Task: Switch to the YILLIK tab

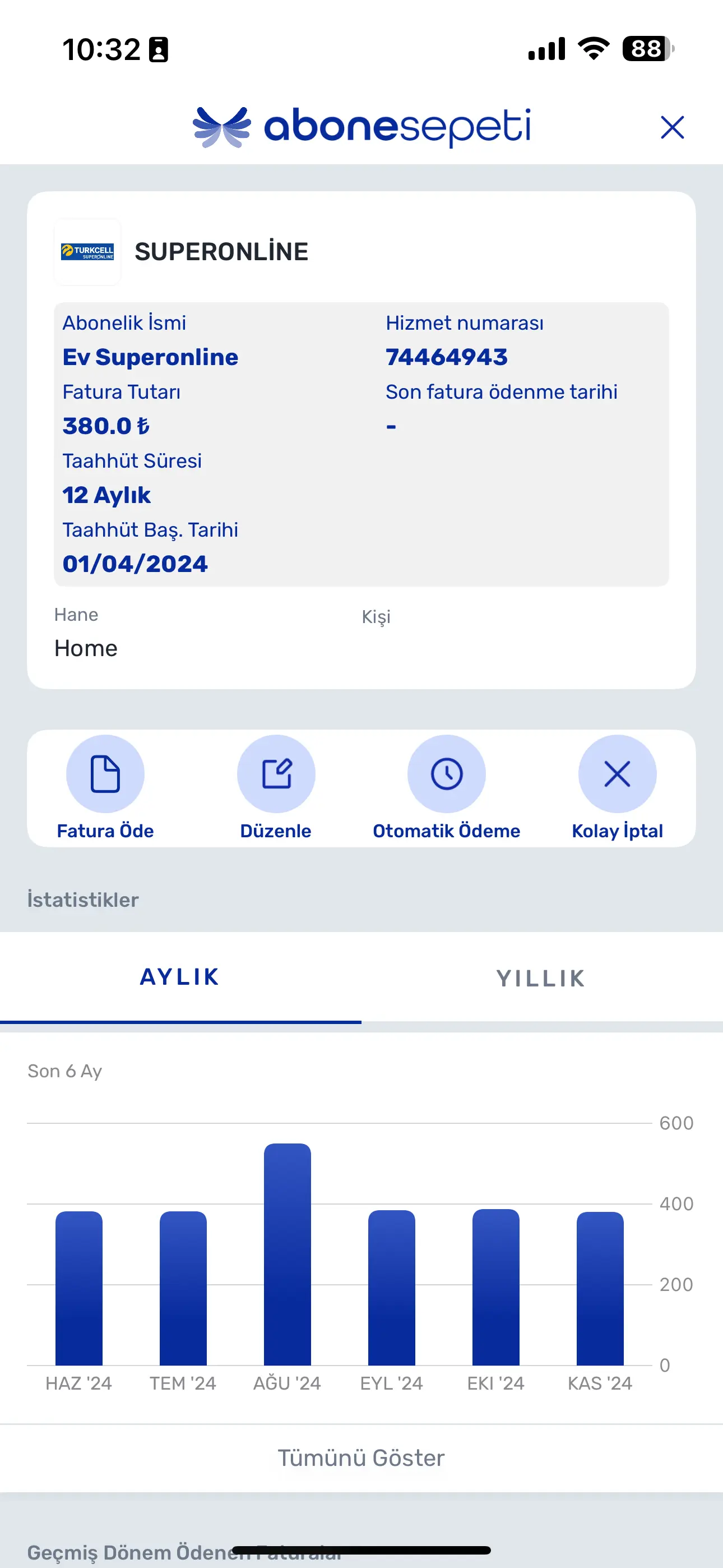Action: pyautogui.click(x=541, y=977)
